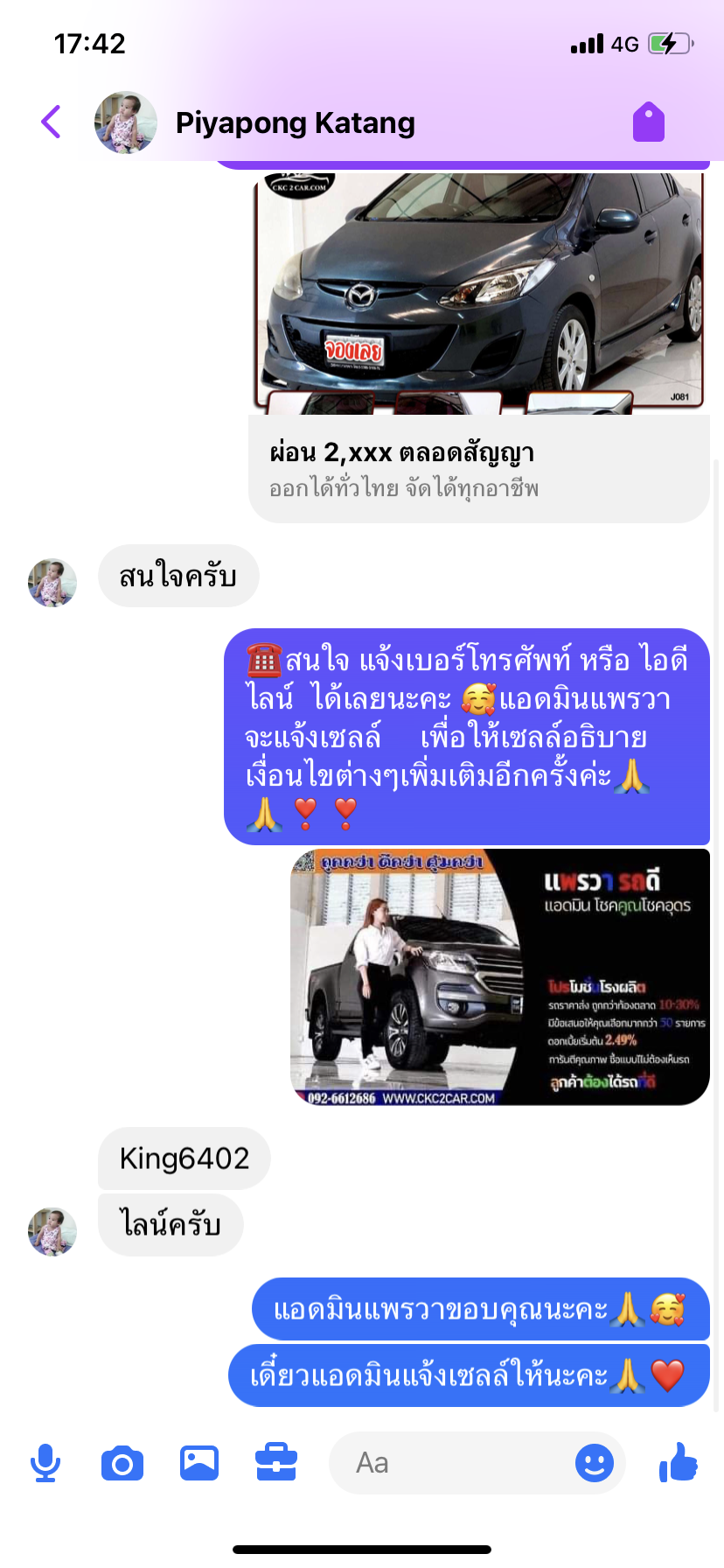Go back to the conversation list
The image size is (724, 1568).
point(52,122)
